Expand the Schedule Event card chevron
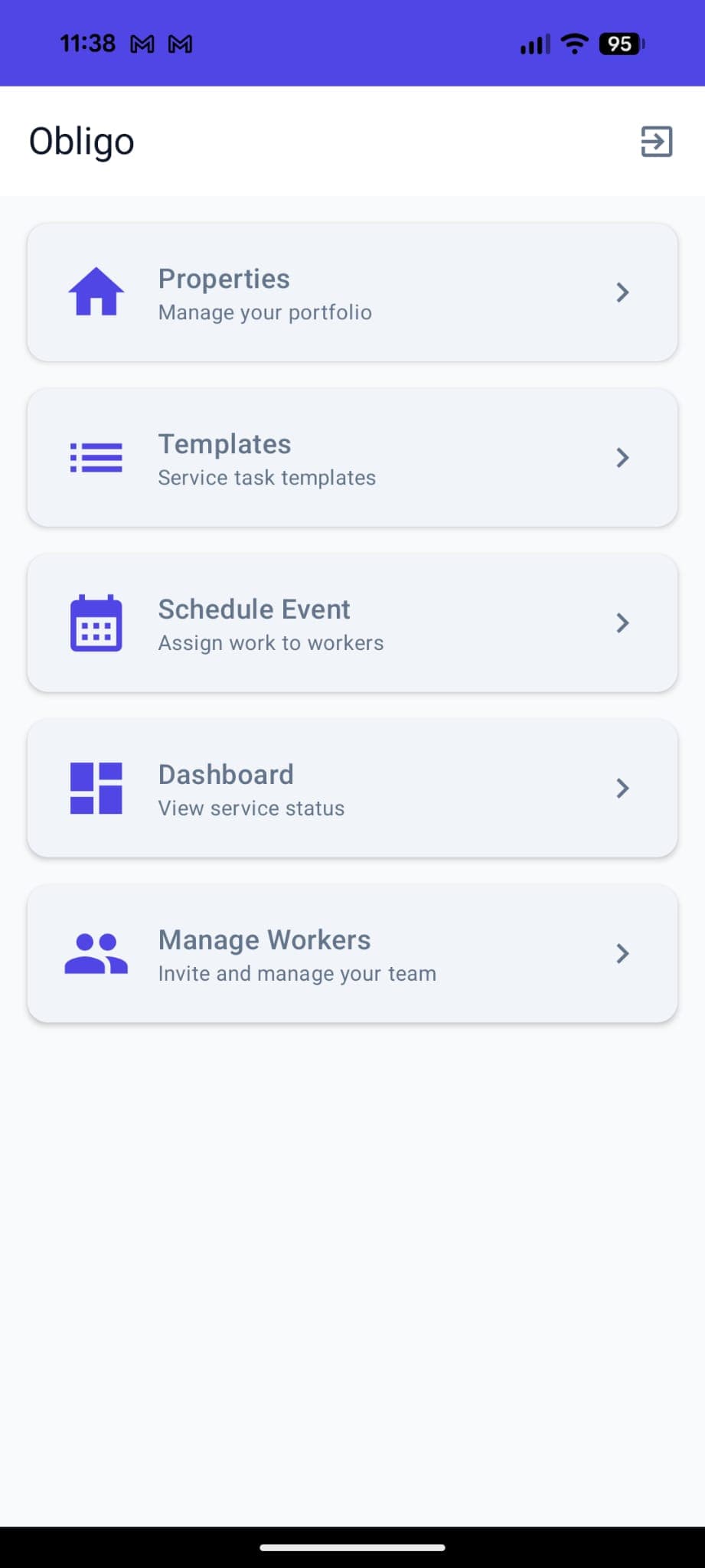Viewport: 705px width, 1568px height. [x=622, y=622]
